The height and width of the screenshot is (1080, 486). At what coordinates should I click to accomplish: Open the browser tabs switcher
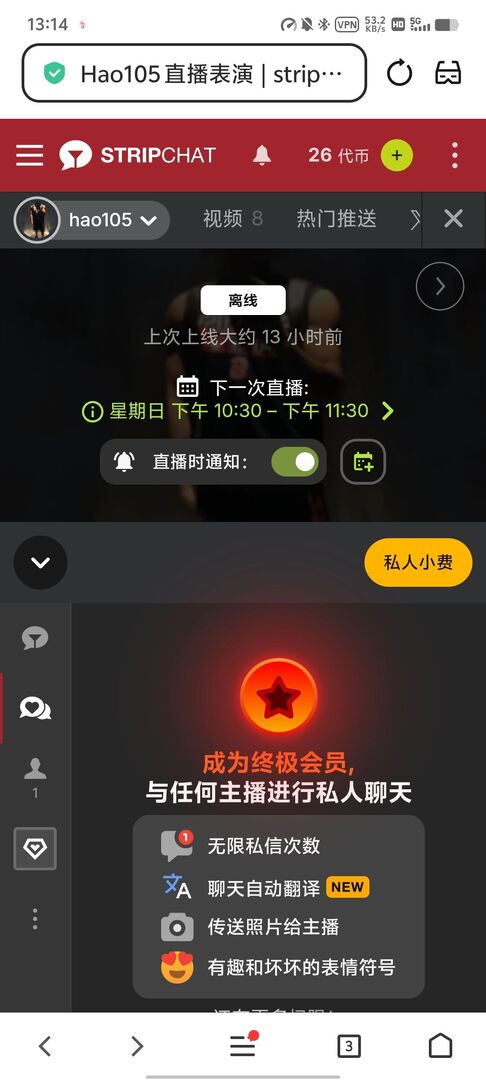point(349,1046)
